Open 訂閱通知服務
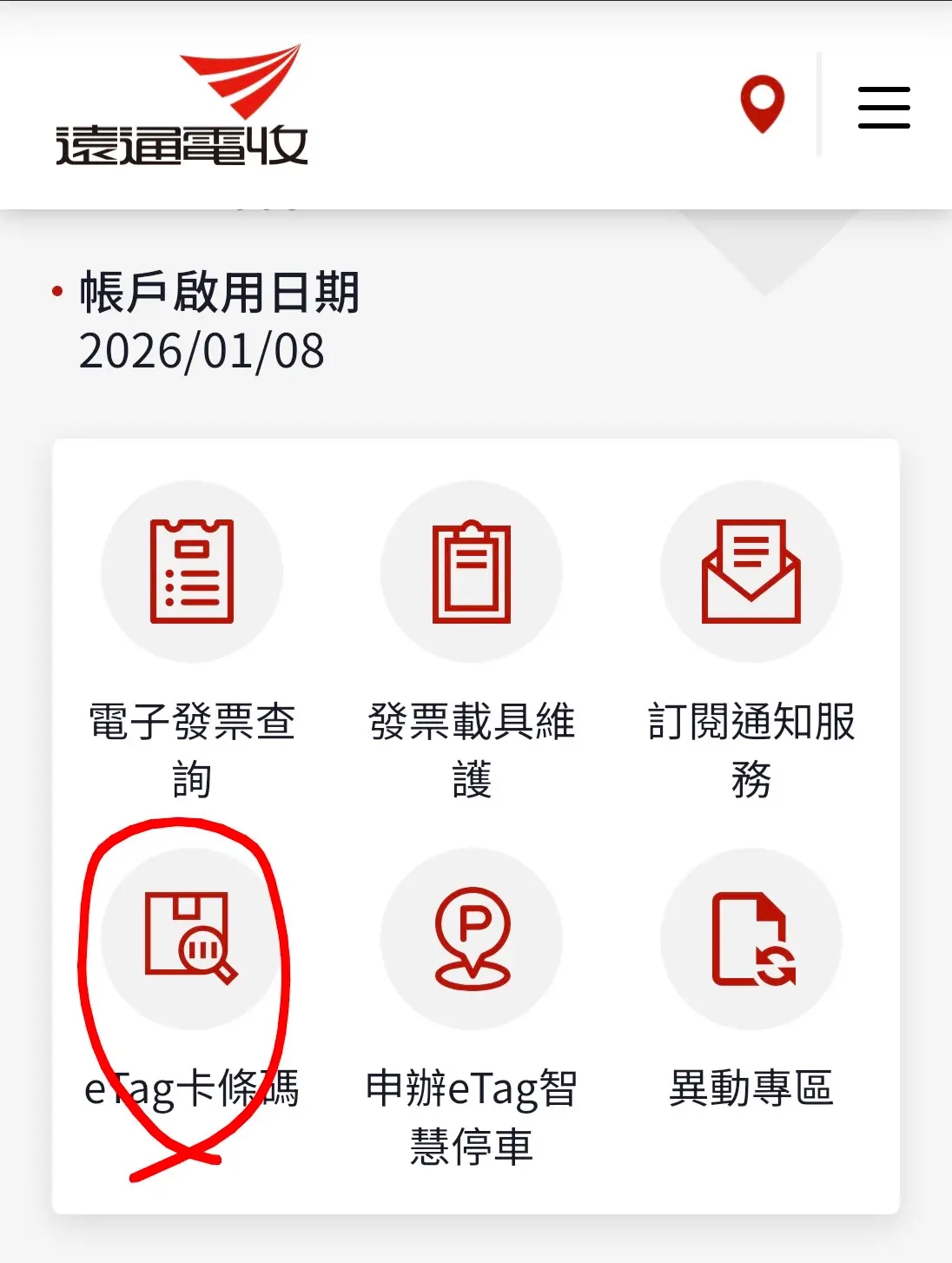The width and height of the screenshot is (952, 1263). [x=751, y=572]
